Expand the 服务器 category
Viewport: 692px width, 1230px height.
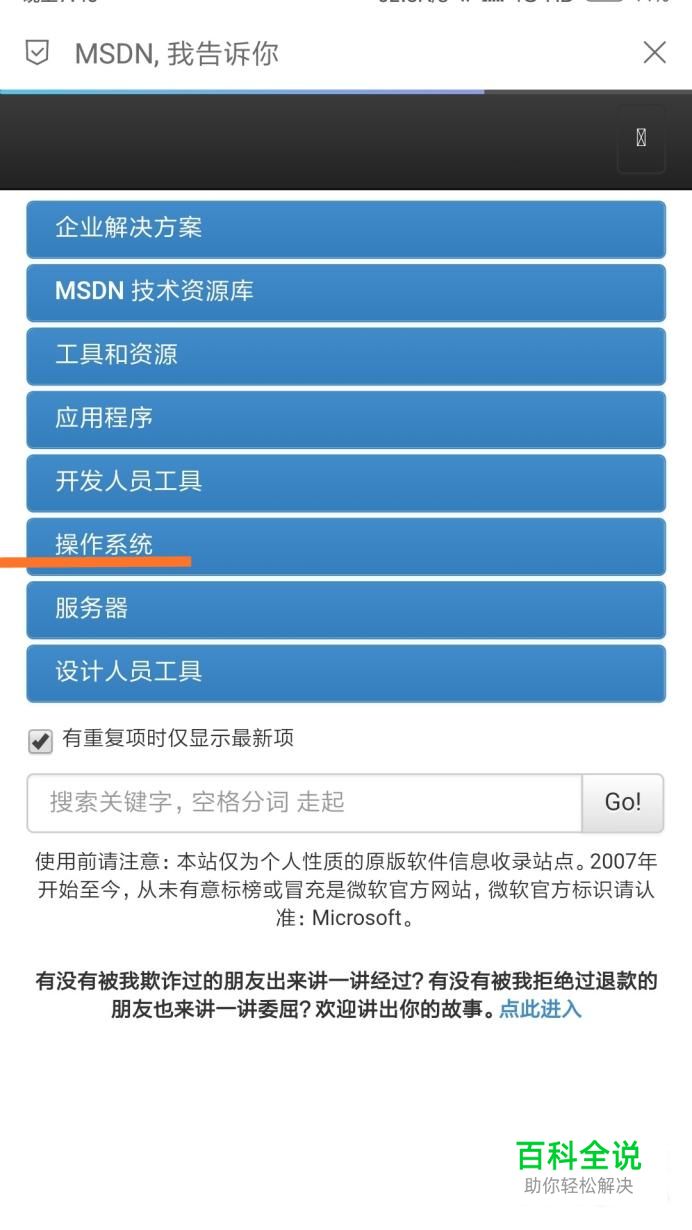pyautogui.click(x=345, y=609)
